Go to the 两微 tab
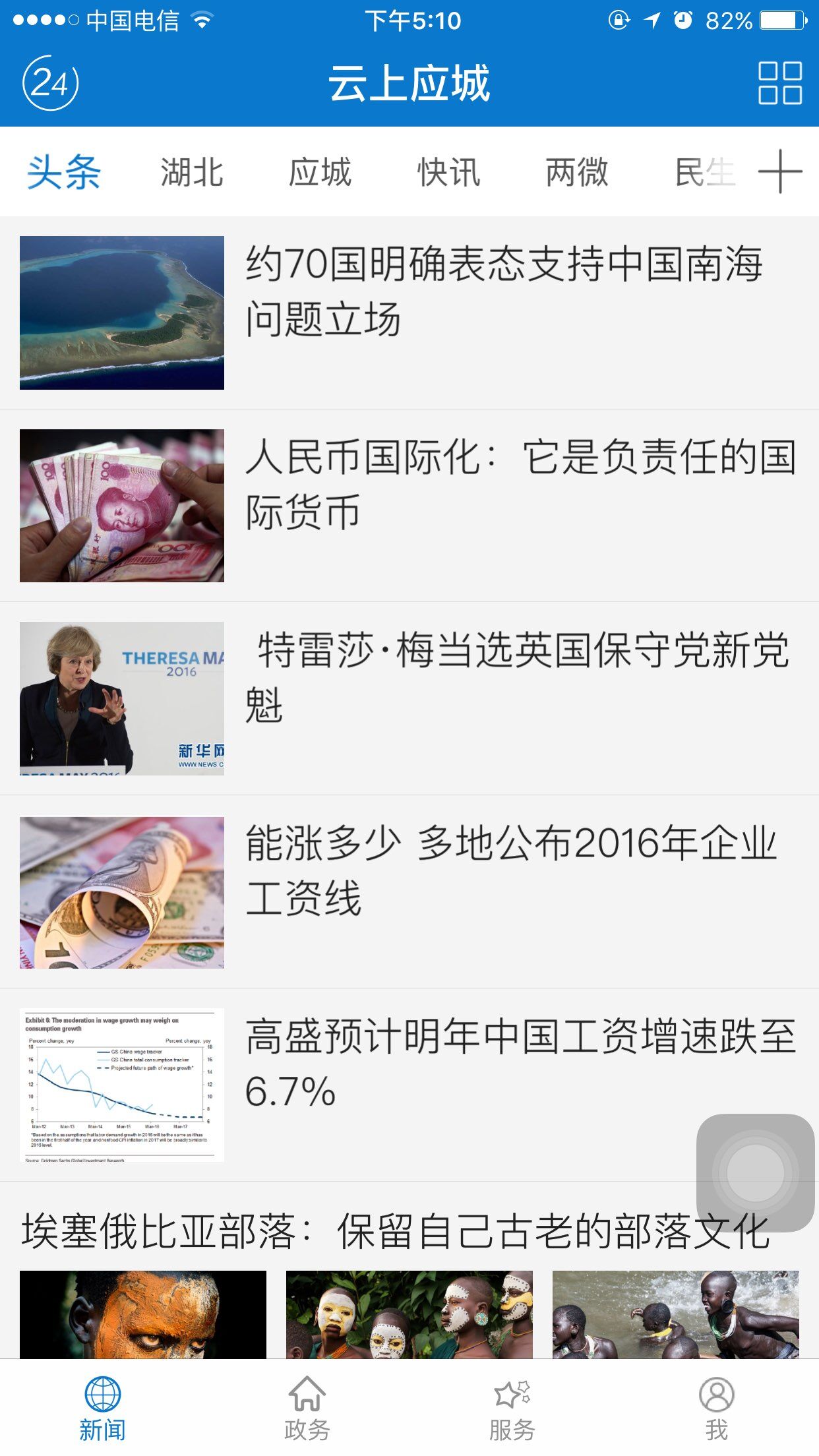Image resolution: width=819 pixels, height=1456 pixels. [577, 173]
